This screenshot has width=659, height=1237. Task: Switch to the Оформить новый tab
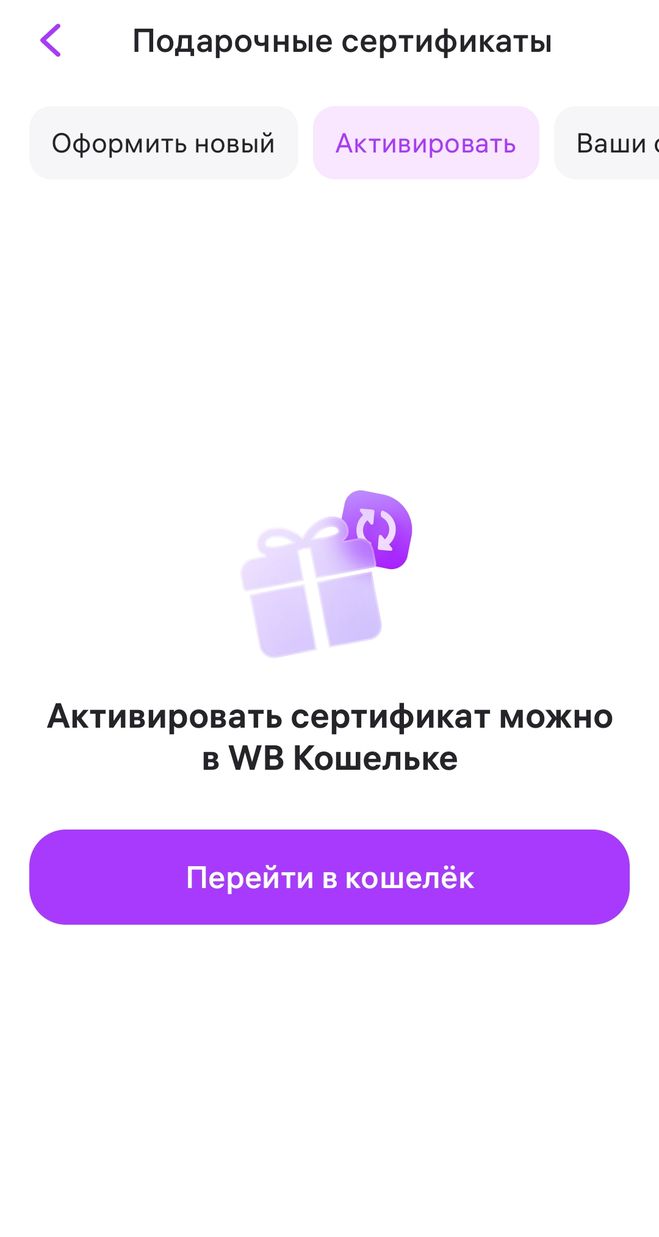click(x=163, y=143)
